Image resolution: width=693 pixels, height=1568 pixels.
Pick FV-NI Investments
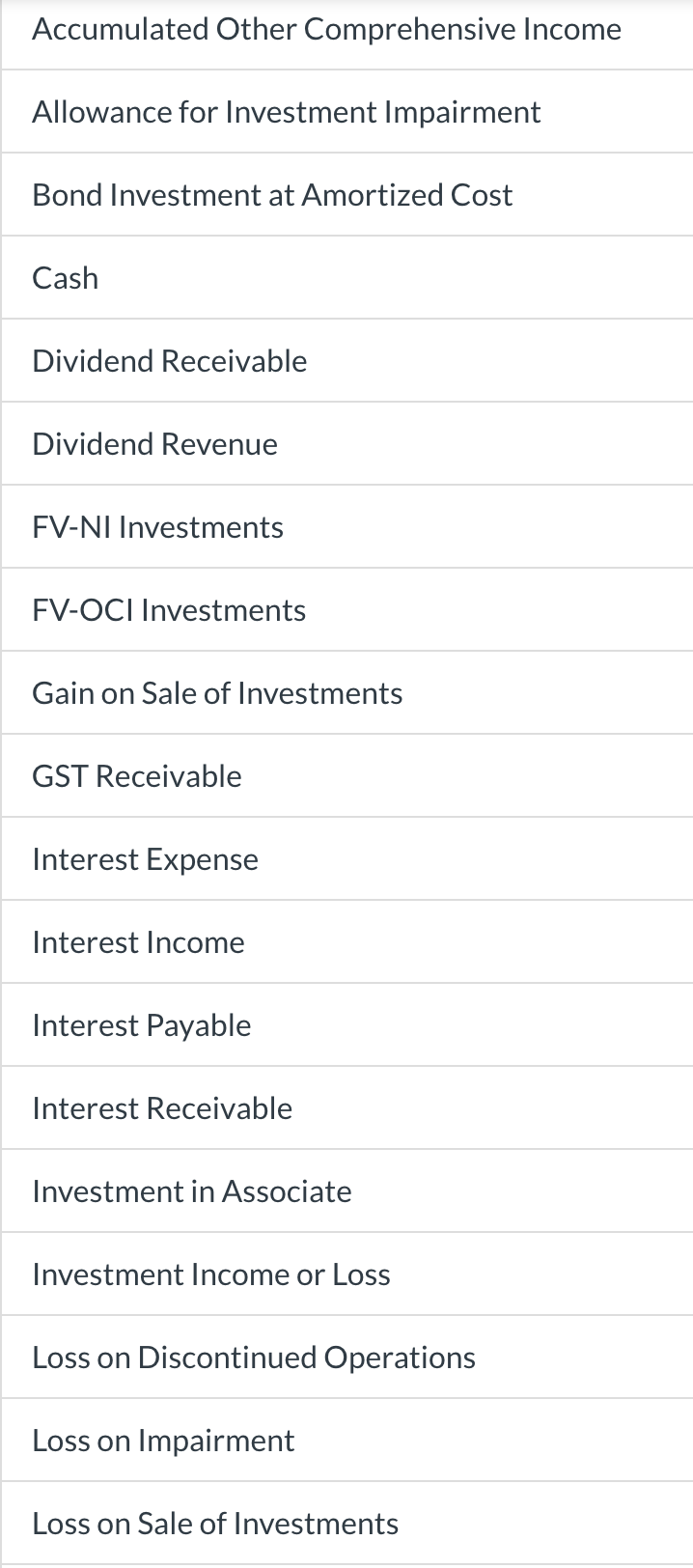point(157,528)
